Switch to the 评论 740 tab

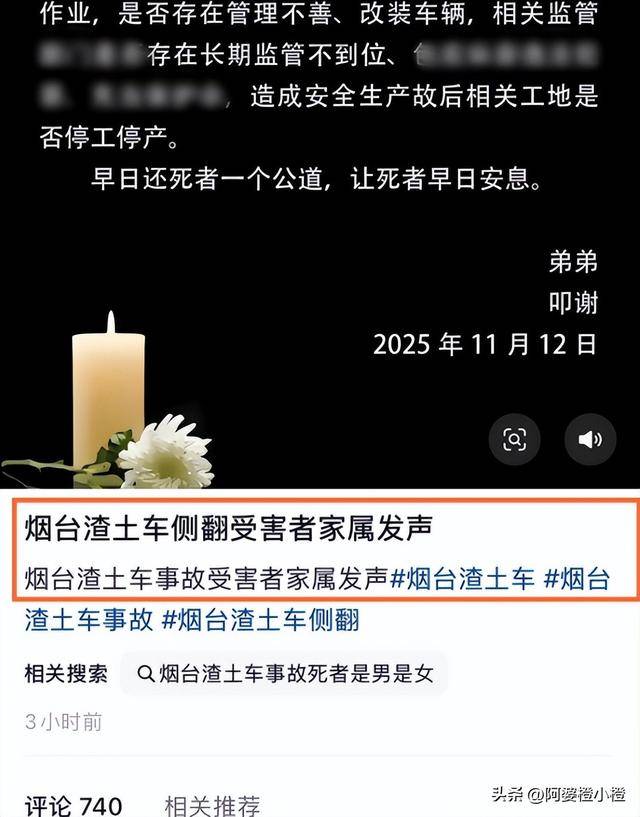point(73,805)
